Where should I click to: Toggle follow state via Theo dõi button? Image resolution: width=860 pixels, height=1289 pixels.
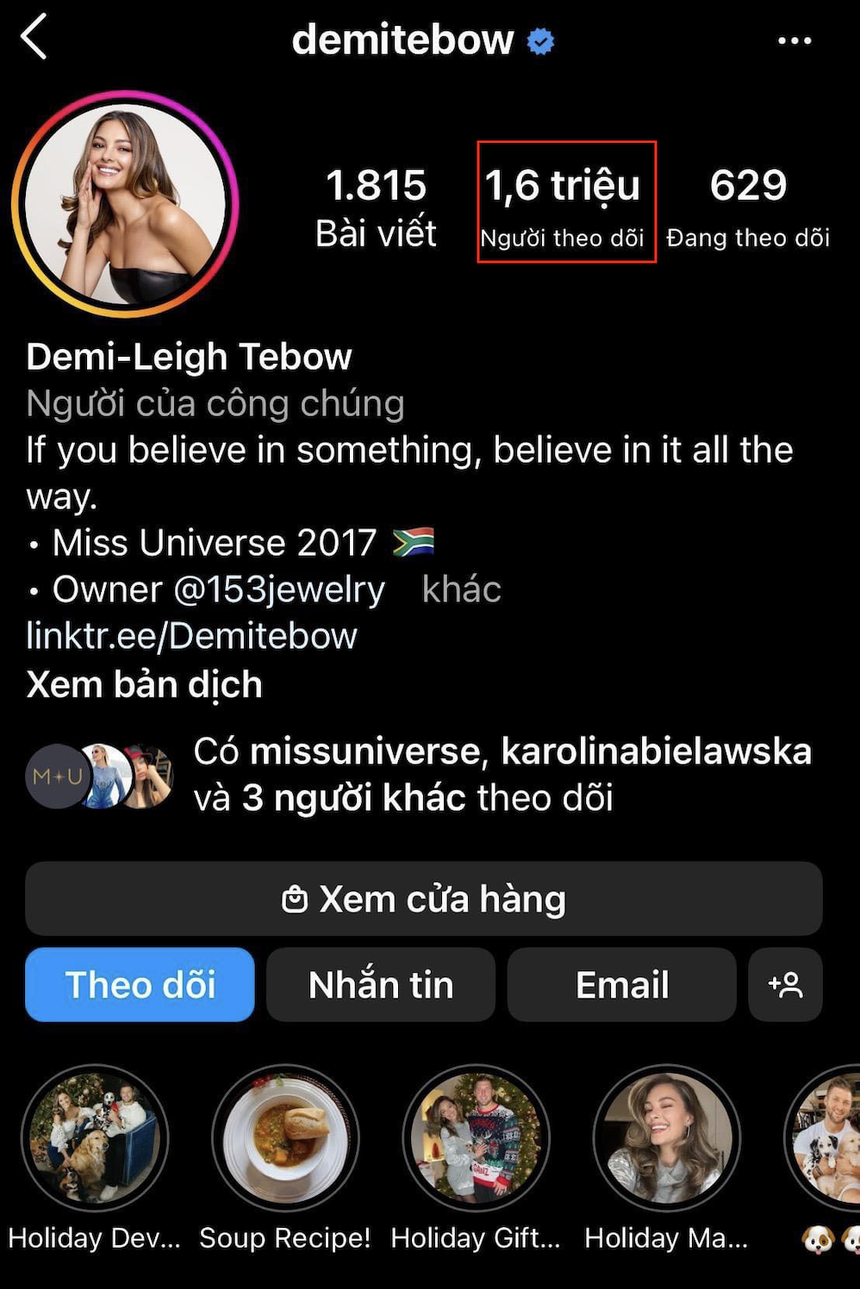coord(139,984)
